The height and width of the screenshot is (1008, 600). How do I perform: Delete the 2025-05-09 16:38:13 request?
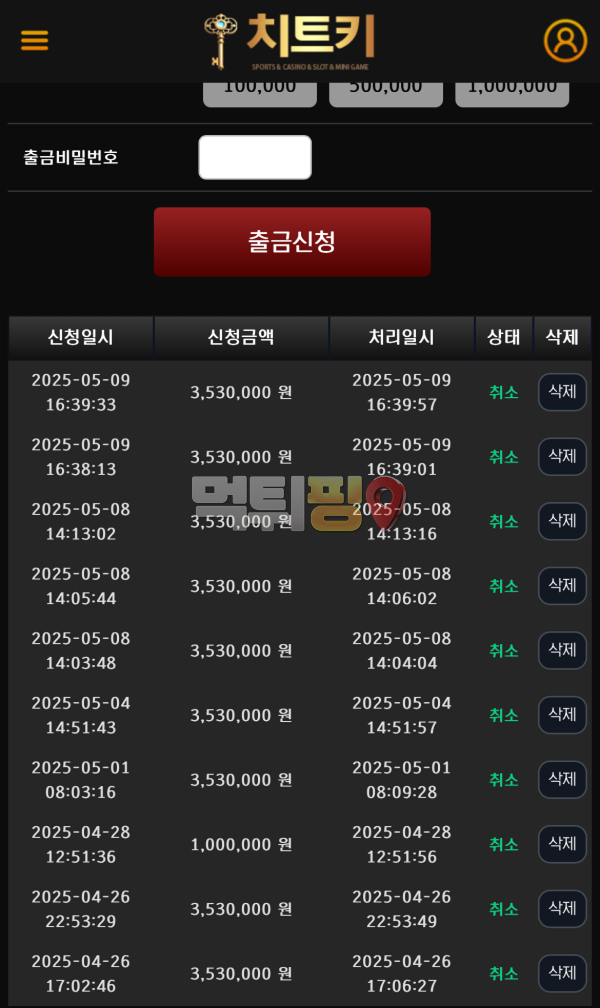click(562, 457)
